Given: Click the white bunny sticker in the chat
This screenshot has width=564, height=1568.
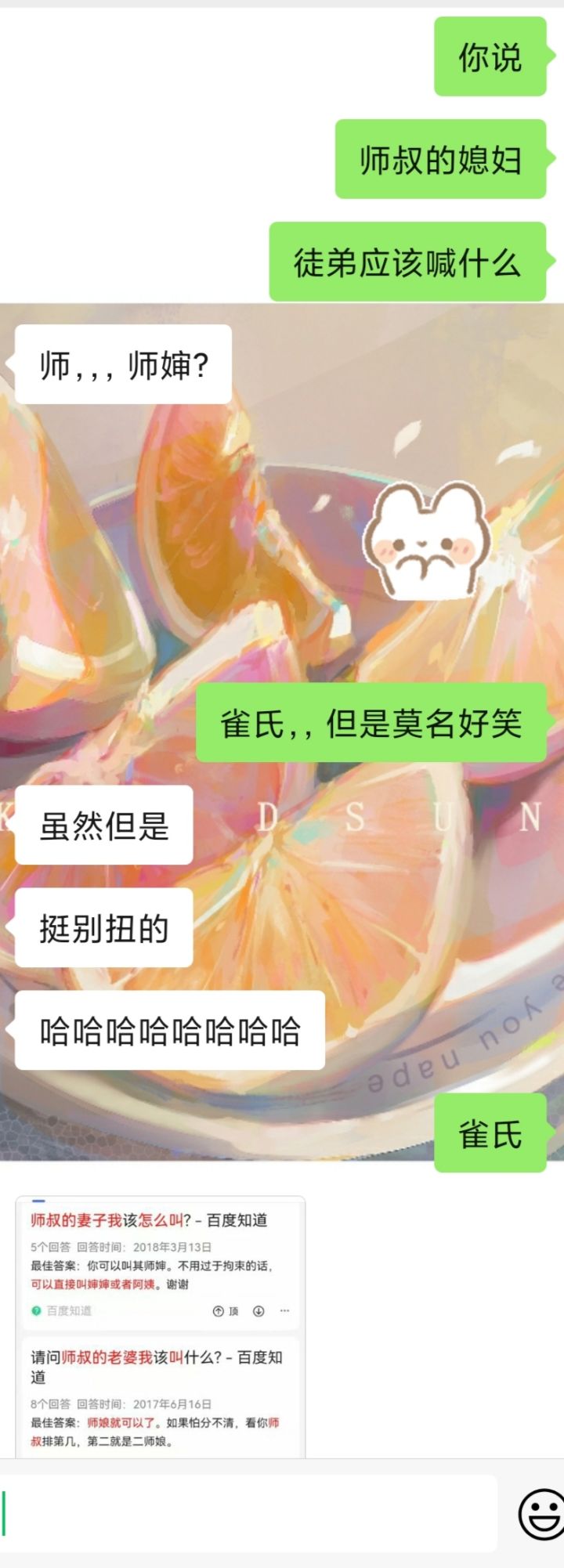Looking at the screenshot, I should 426,540.
